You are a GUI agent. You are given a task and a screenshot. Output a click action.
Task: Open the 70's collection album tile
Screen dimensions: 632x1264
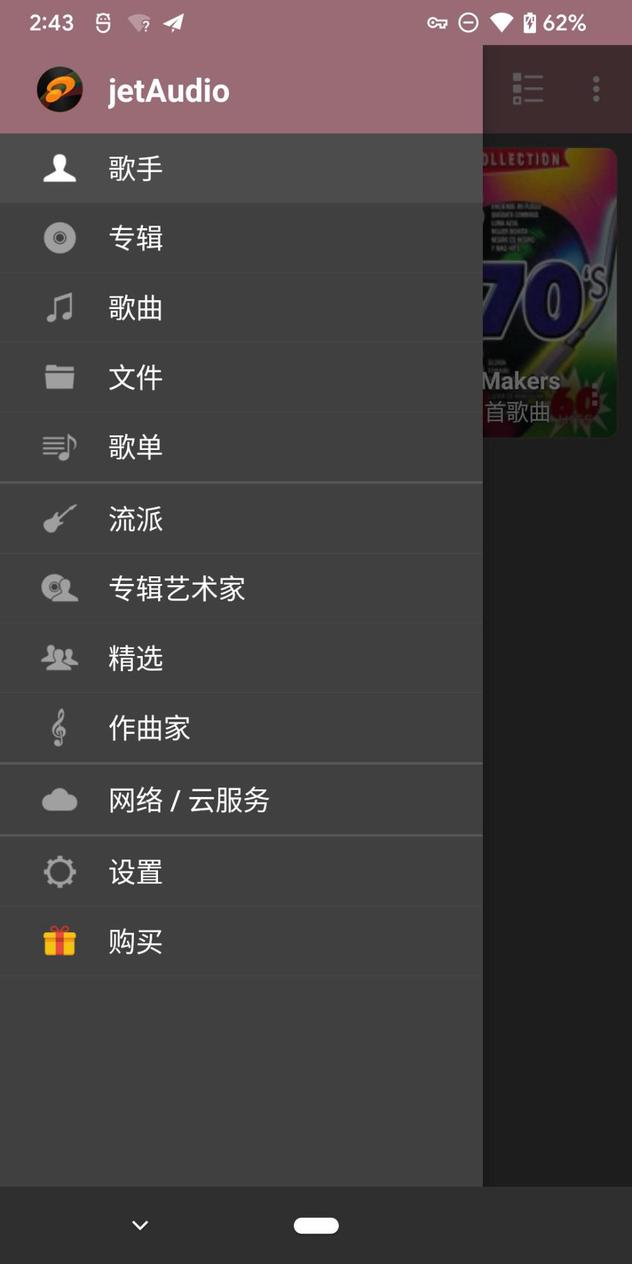tap(549, 292)
